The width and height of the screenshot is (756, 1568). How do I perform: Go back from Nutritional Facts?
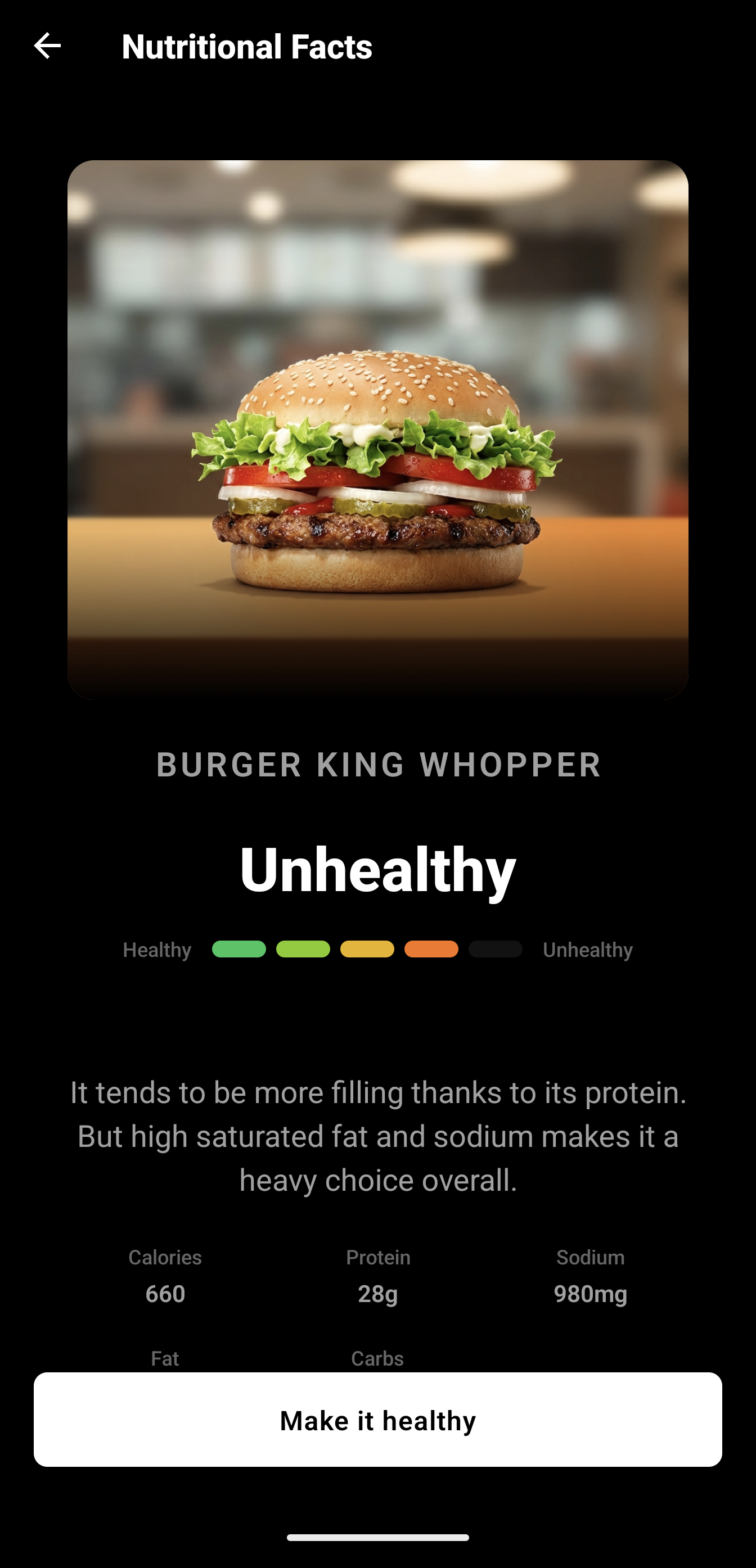click(x=47, y=46)
